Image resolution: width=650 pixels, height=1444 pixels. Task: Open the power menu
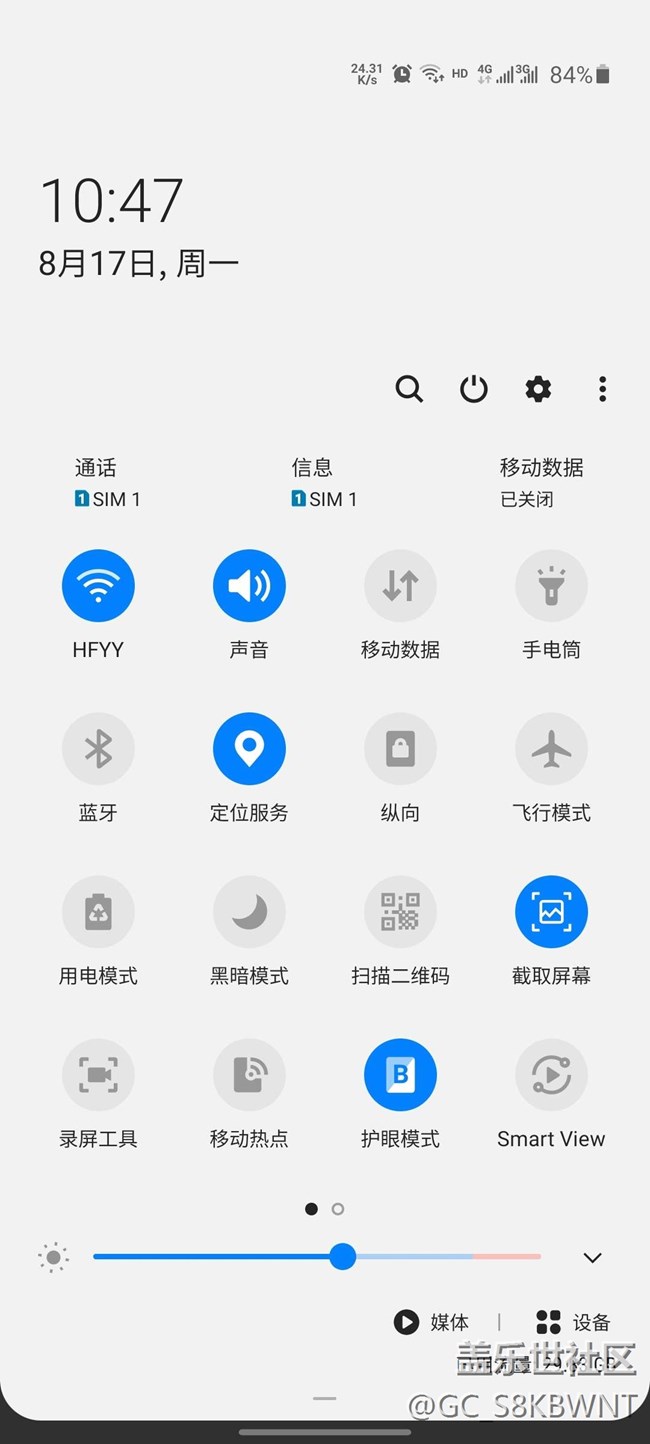coord(474,389)
